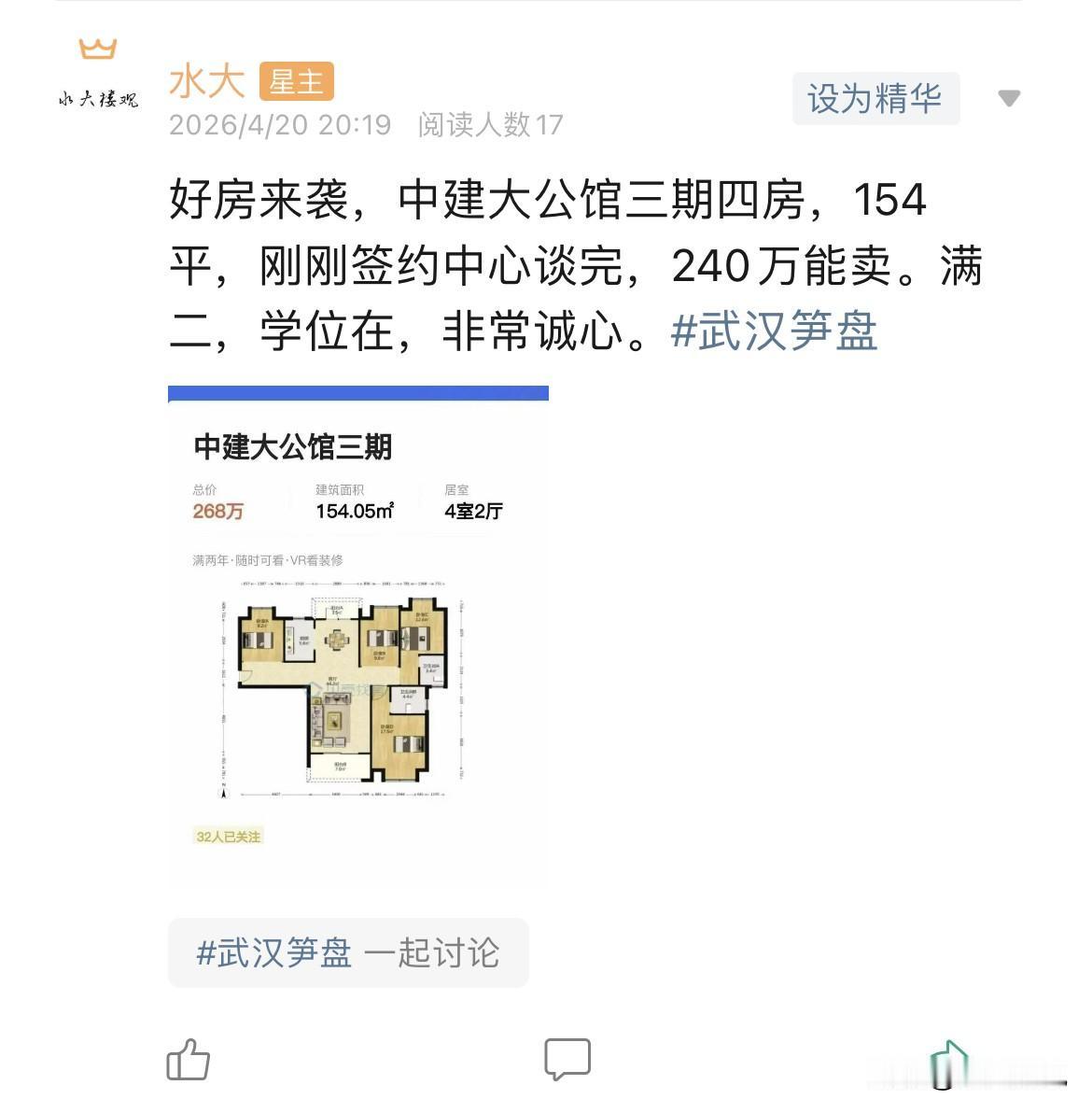
Task: Open comments via the speech bubble icon
Action: point(569,1058)
